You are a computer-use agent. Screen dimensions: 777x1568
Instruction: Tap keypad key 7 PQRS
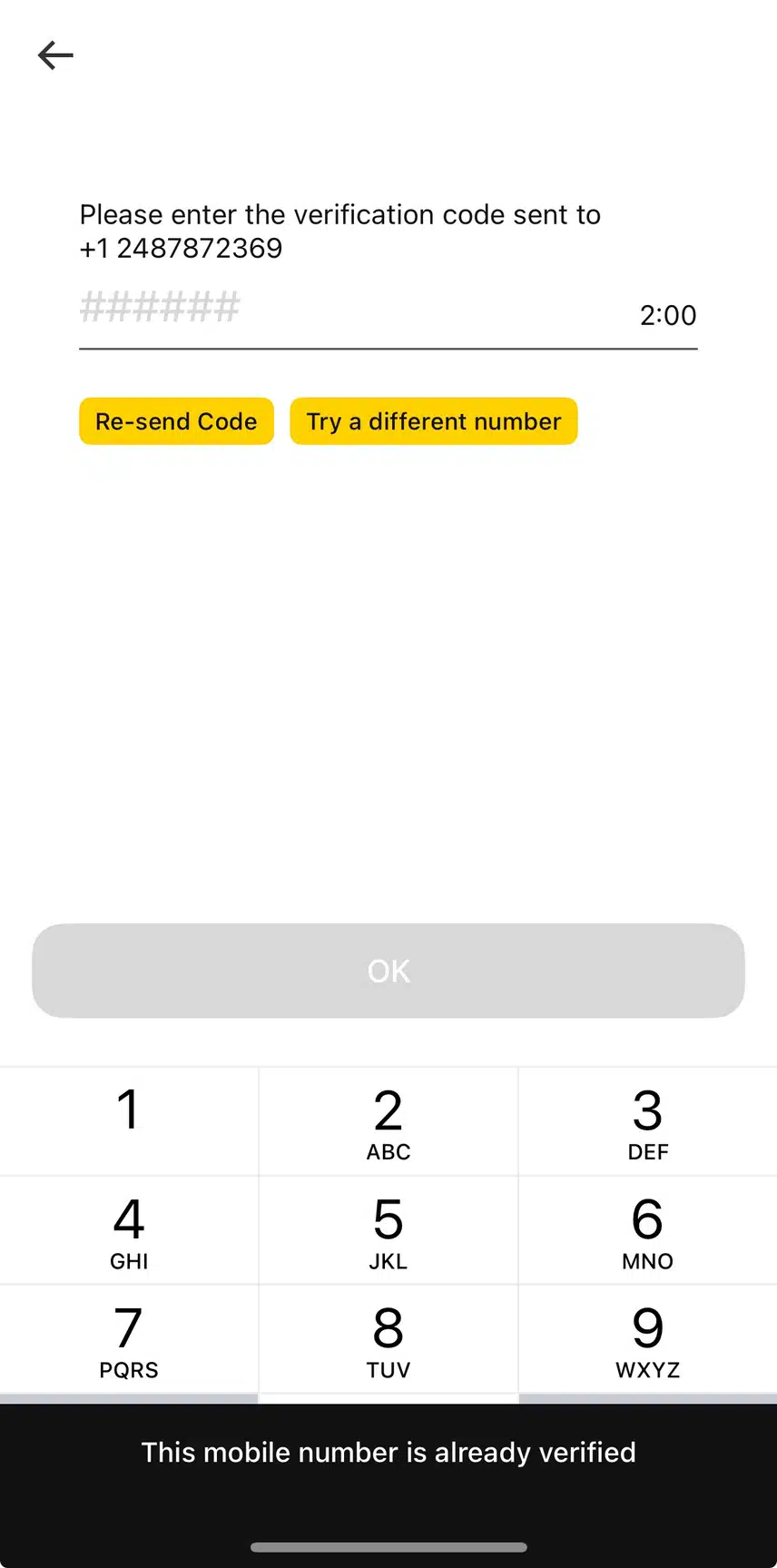129,1340
